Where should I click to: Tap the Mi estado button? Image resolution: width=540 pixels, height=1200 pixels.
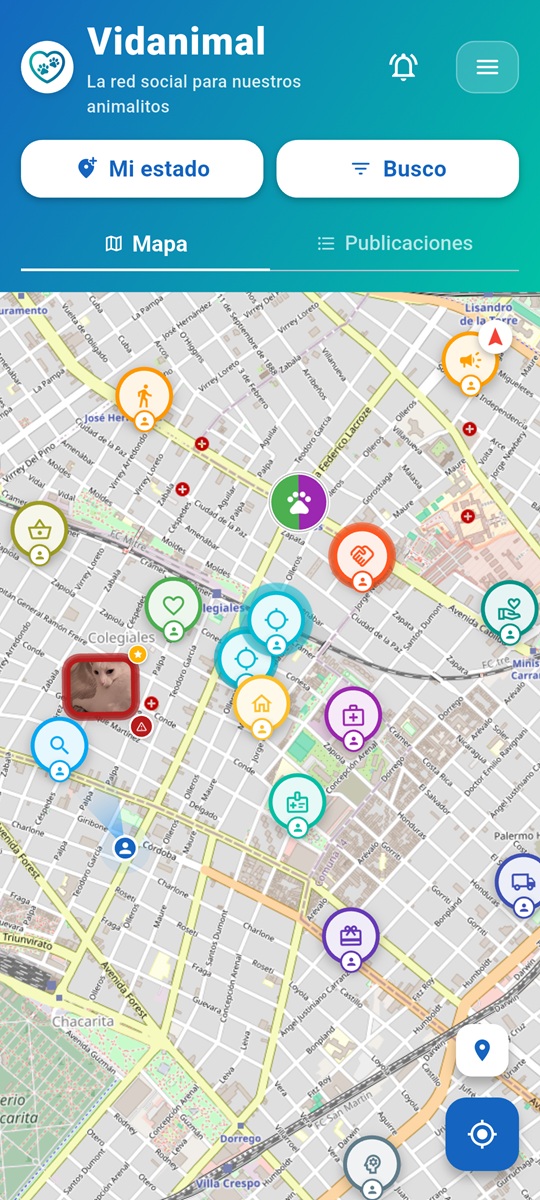click(142, 168)
